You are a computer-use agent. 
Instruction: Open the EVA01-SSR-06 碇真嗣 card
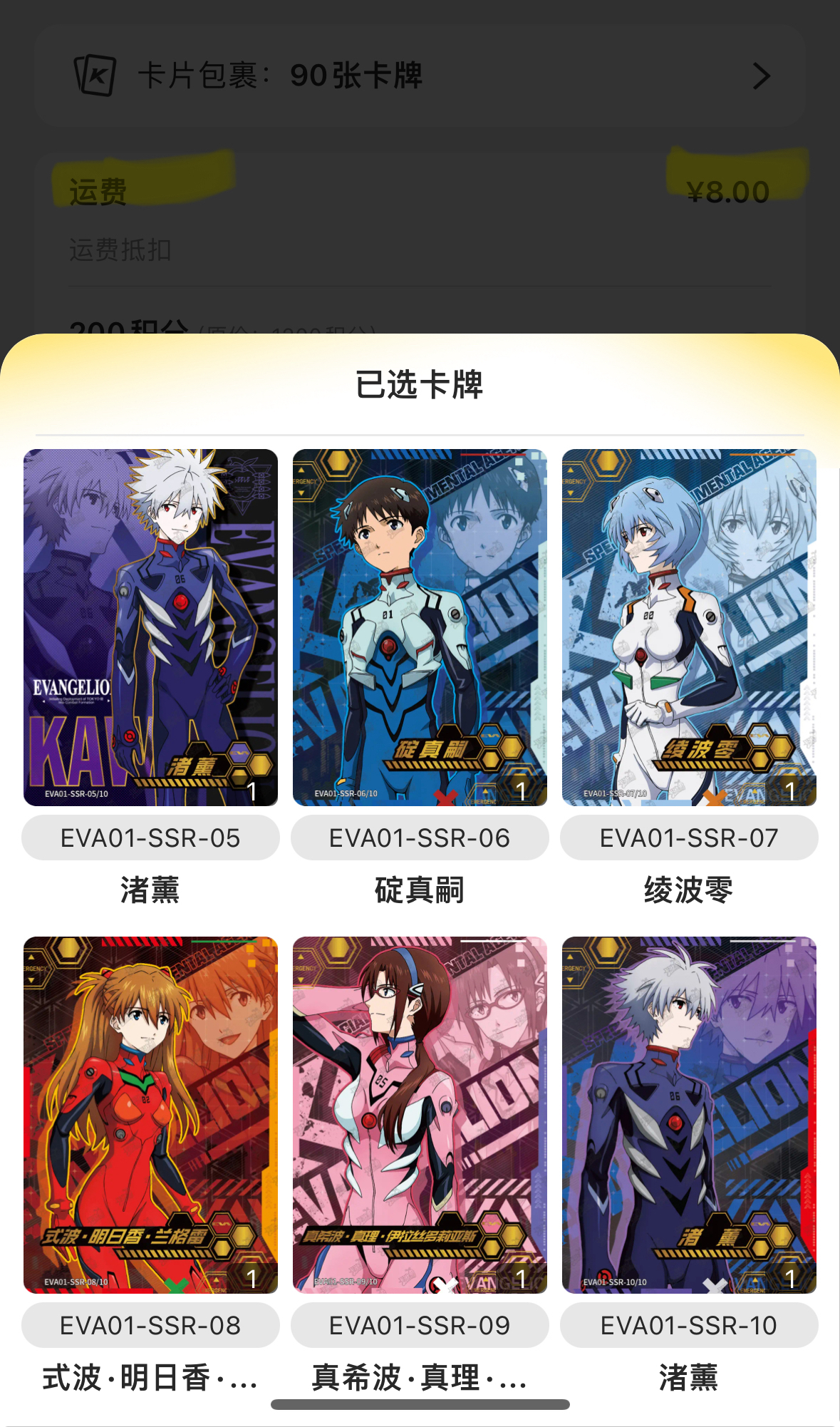(x=420, y=627)
